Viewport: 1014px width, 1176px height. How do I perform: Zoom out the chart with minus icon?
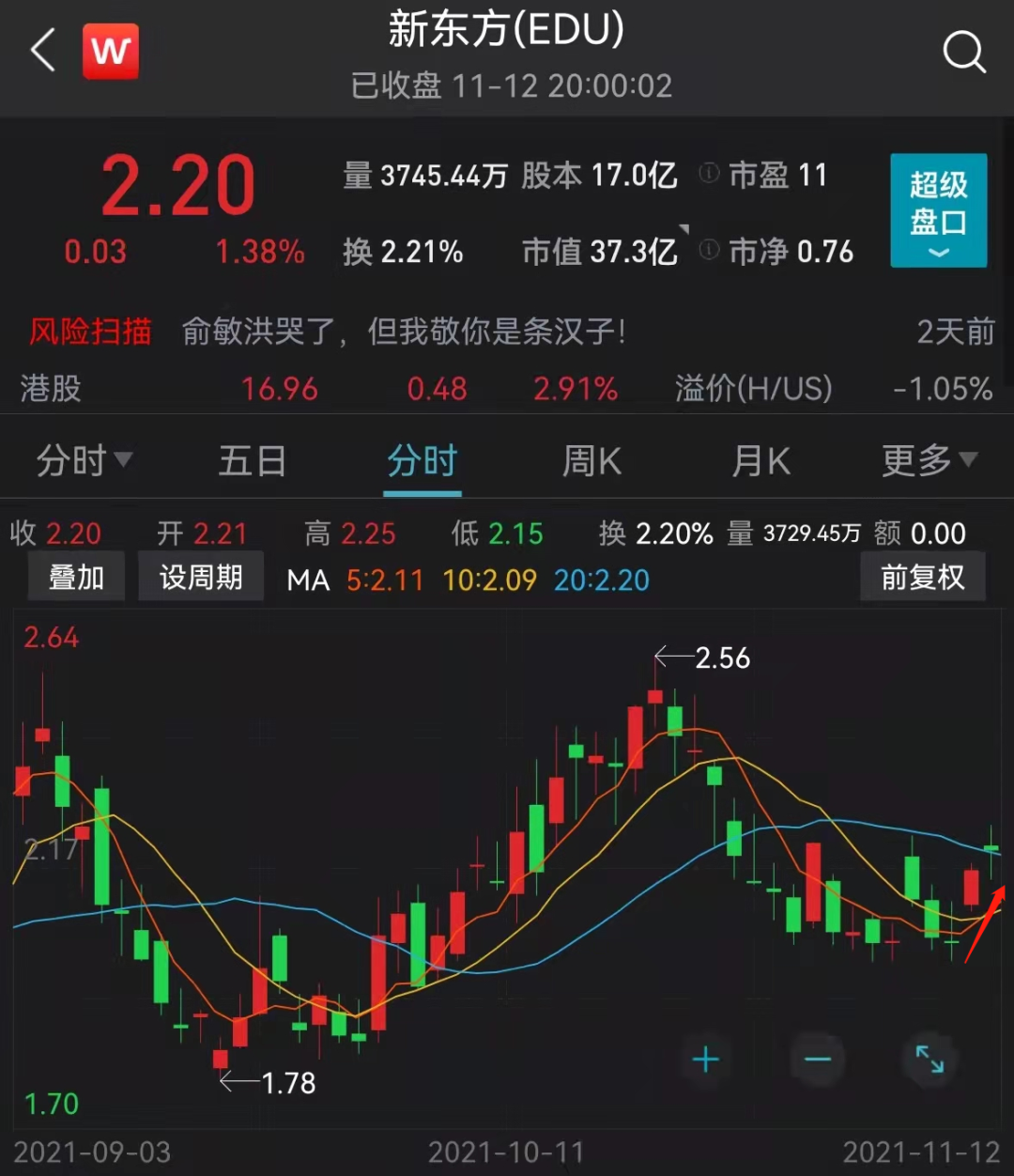[x=818, y=1059]
